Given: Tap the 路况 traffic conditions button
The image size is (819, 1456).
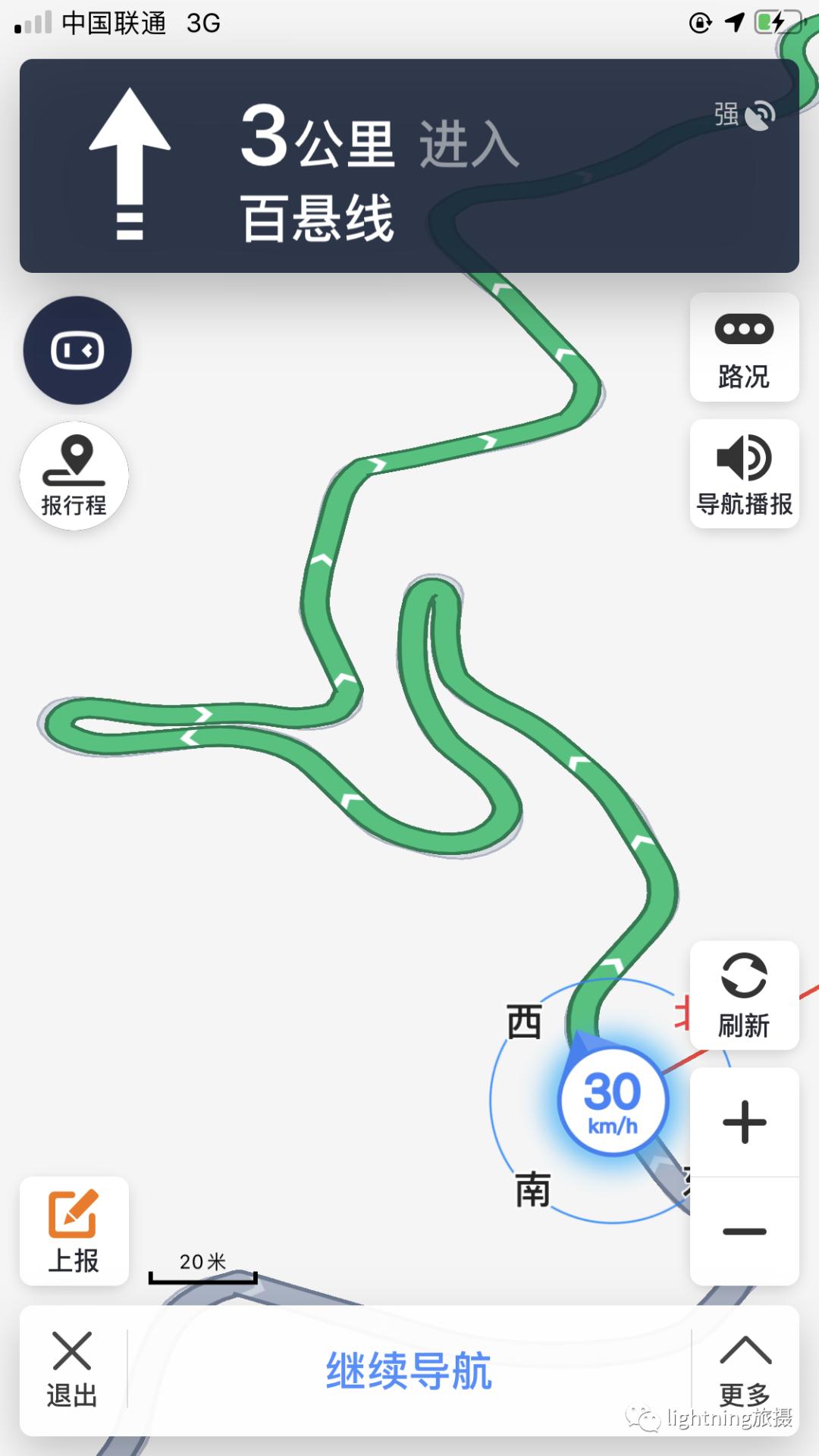Looking at the screenshot, I should point(744,348).
